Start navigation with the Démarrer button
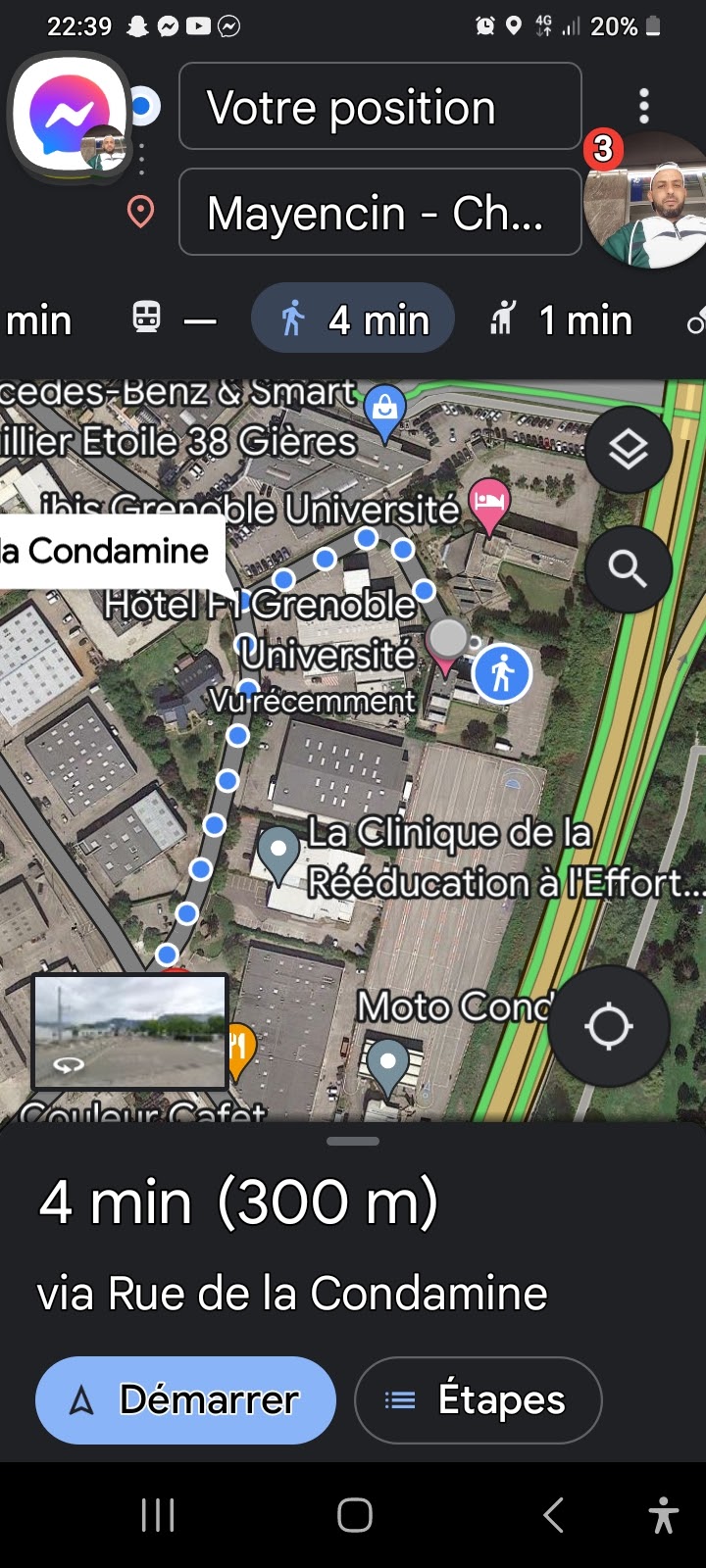This screenshot has height=1568, width=706. click(185, 1399)
